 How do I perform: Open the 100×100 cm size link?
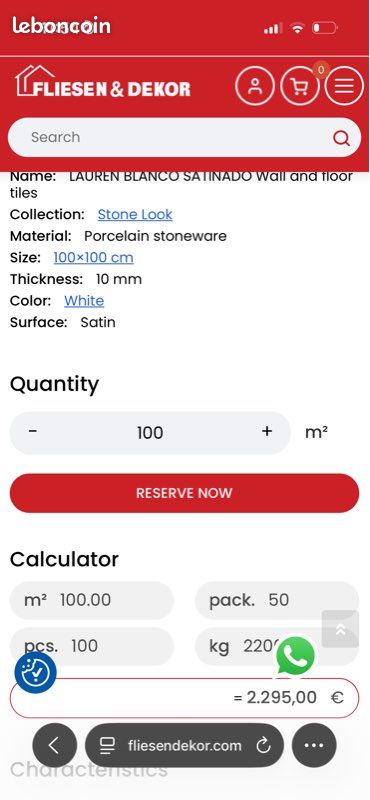93,258
